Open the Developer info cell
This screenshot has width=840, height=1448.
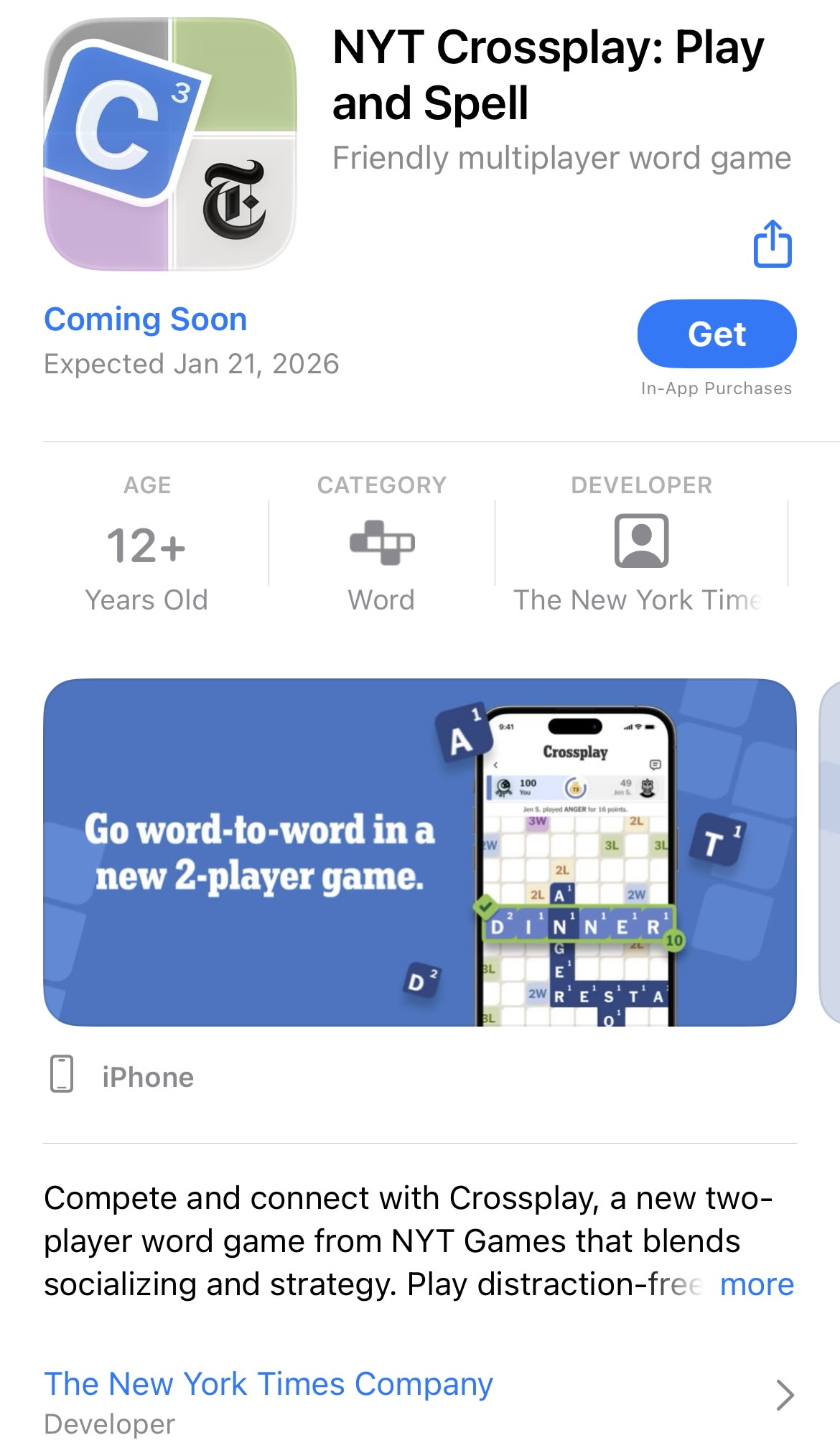[641, 543]
